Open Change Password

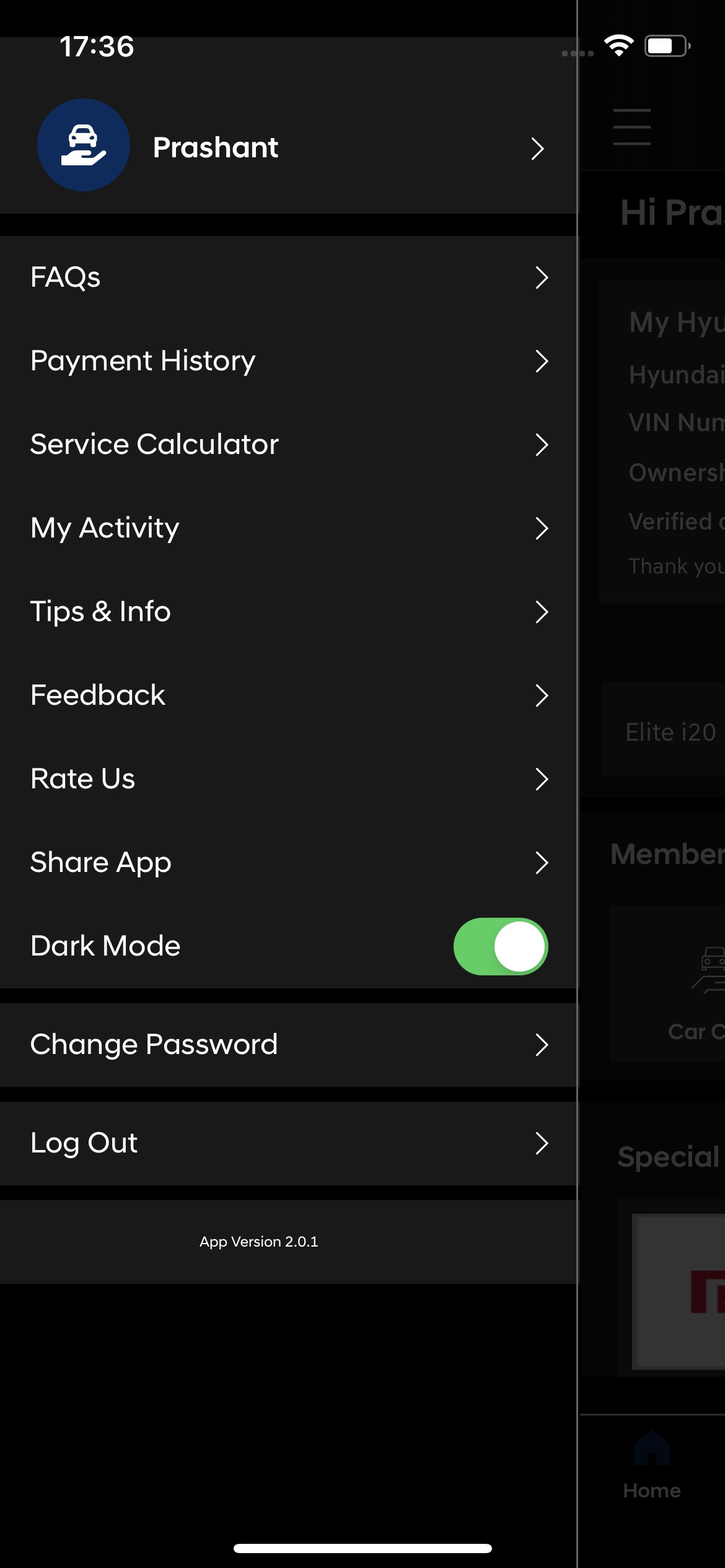pyautogui.click(x=288, y=1045)
